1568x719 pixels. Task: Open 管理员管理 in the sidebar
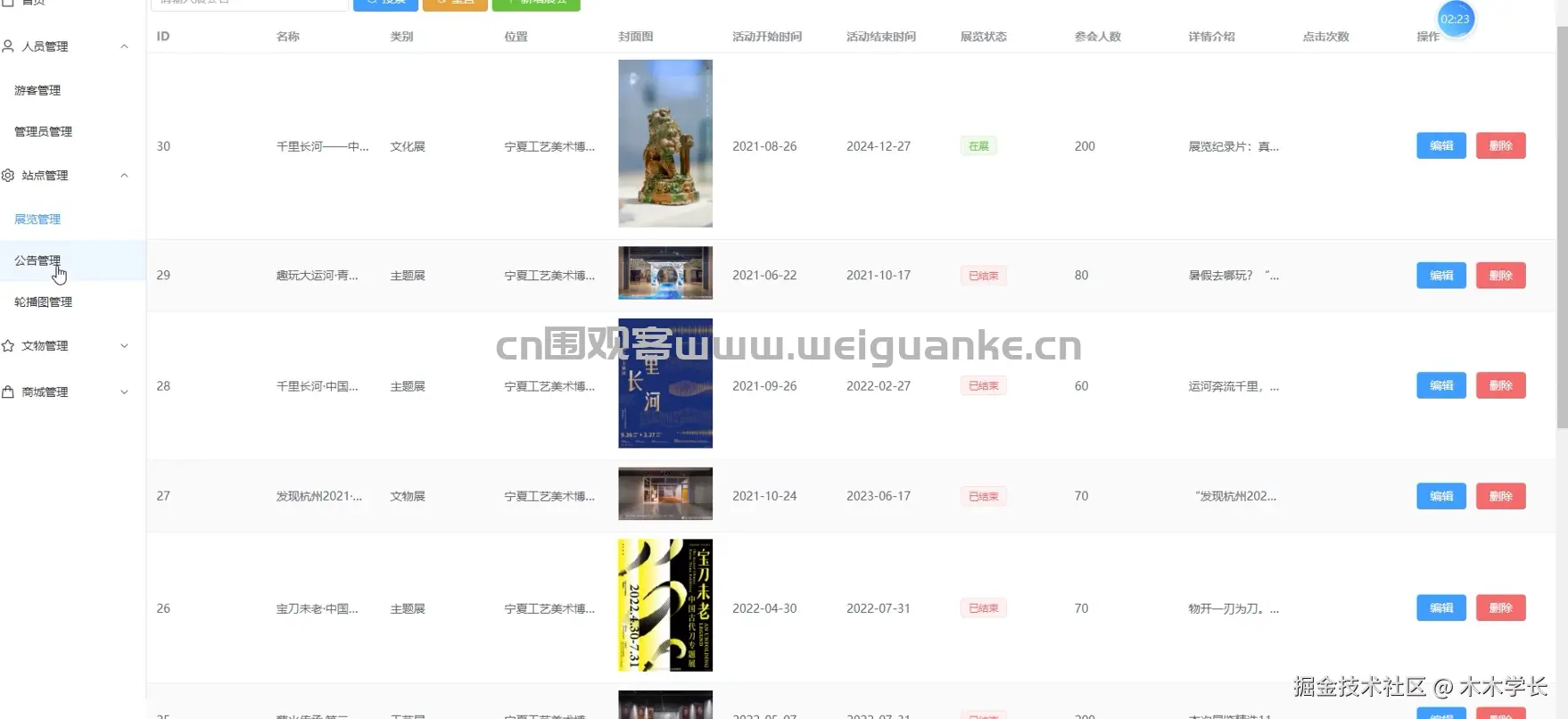[43, 131]
